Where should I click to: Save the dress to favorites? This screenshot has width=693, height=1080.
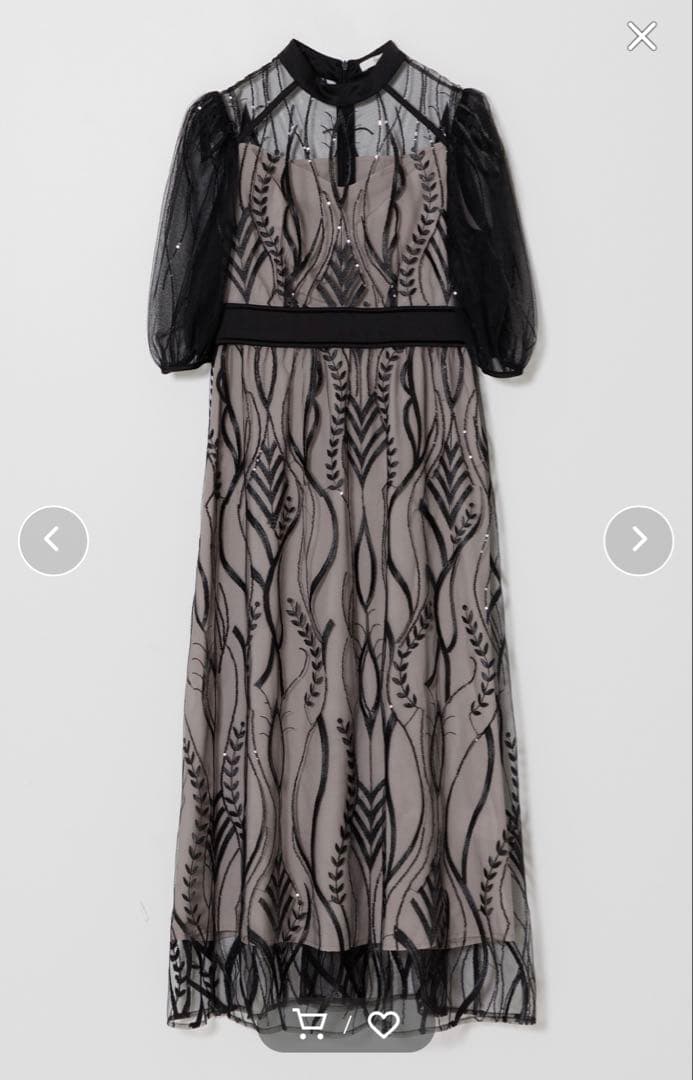coord(383,1024)
